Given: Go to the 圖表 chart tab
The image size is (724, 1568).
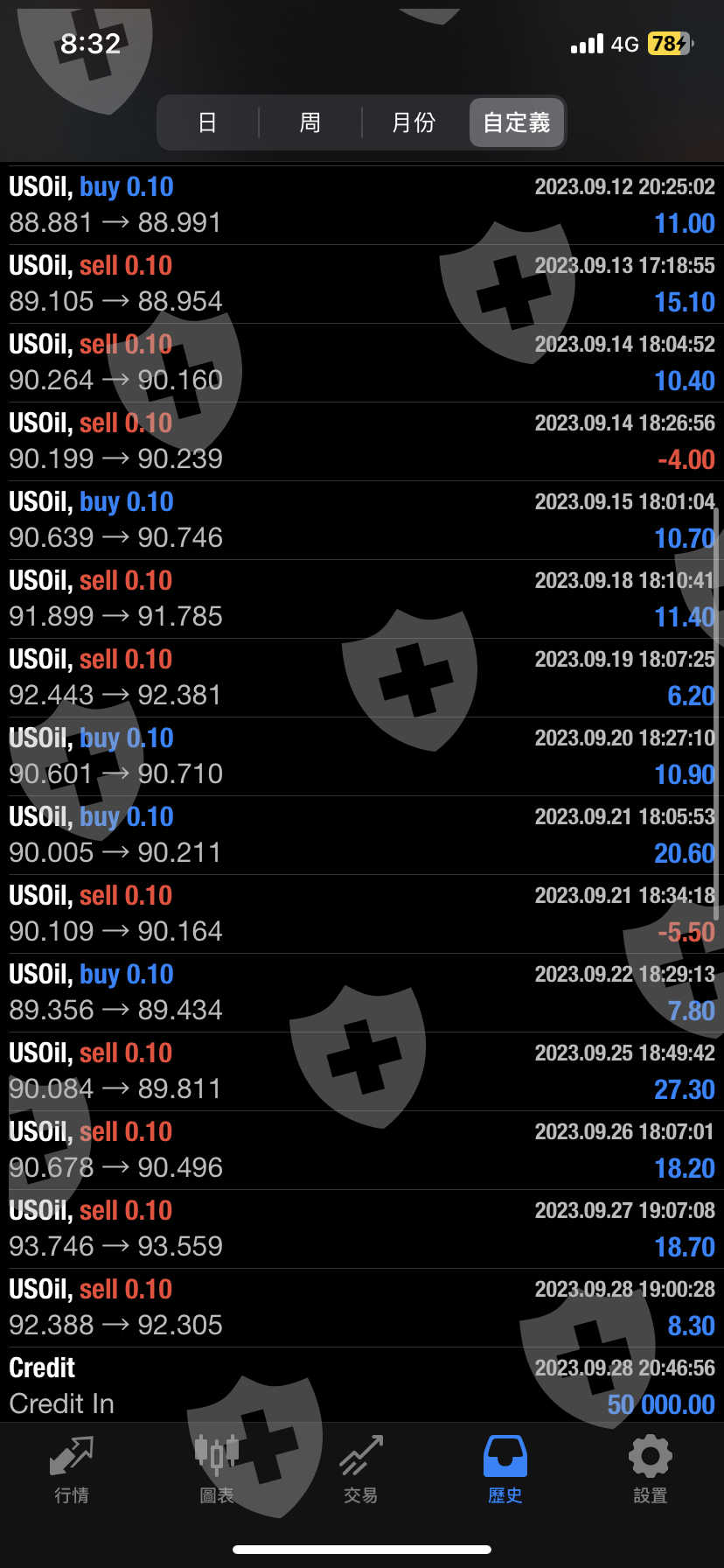Looking at the screenshot, I should [x=217, y=1470].
